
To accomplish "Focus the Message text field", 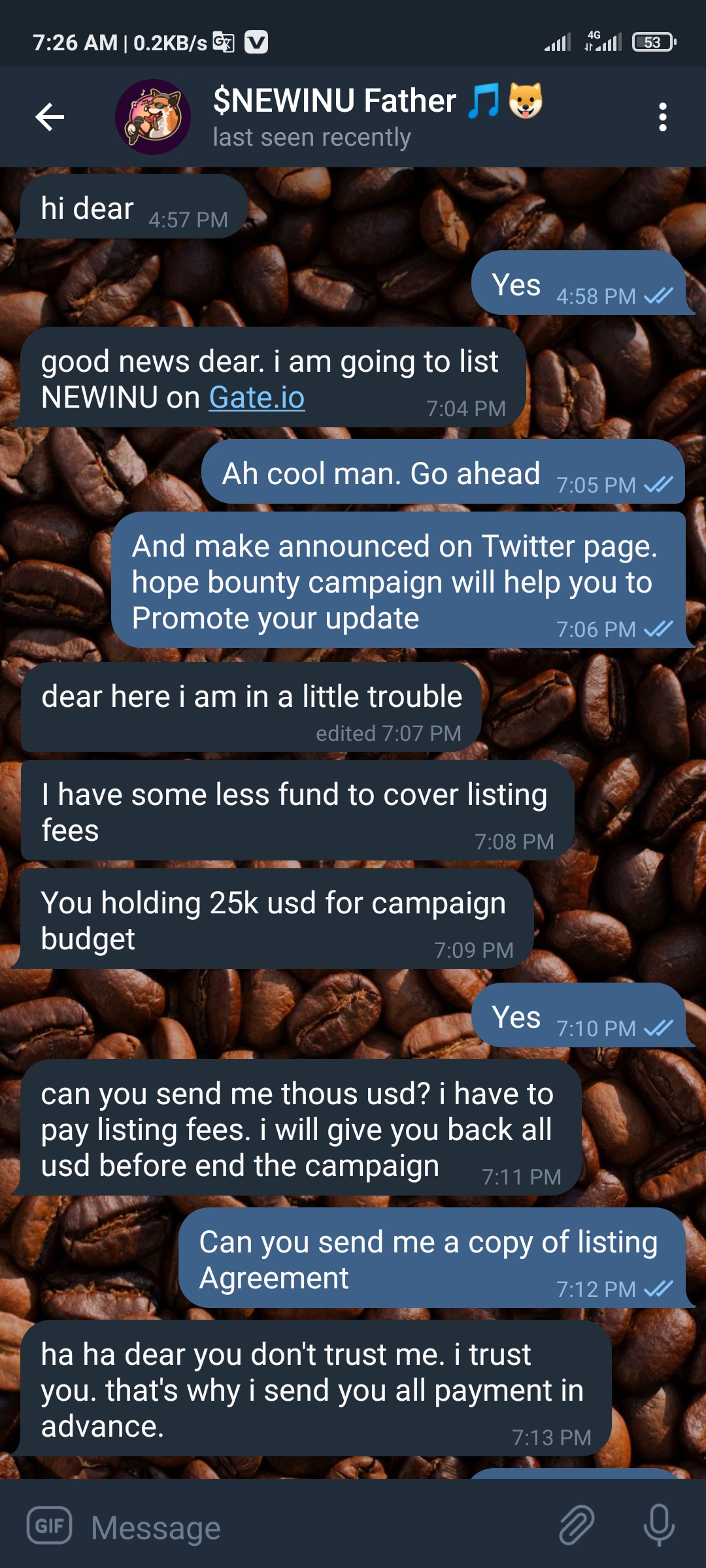I will click(x=314, y=1527).
